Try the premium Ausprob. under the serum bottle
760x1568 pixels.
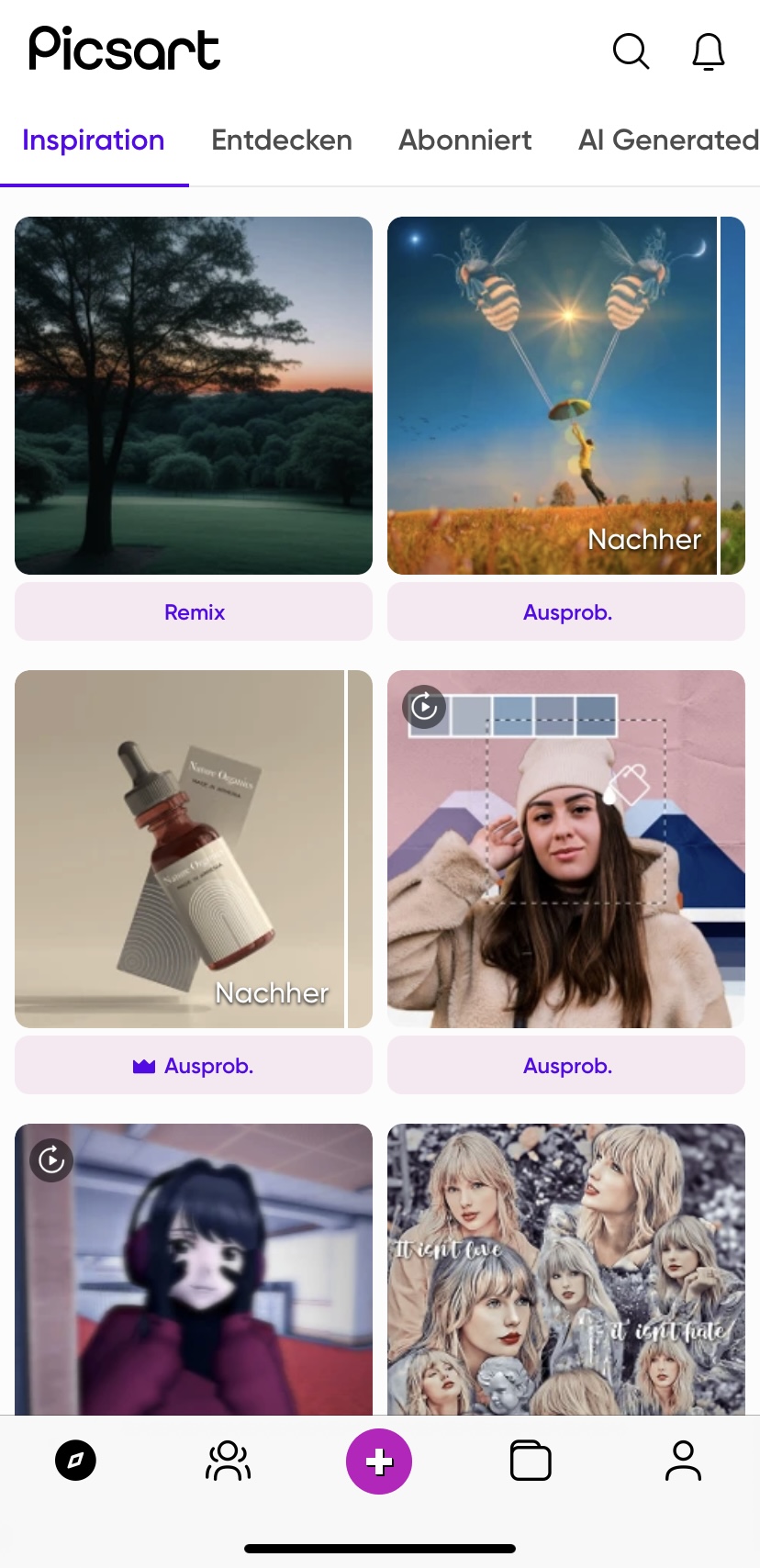coord(194,1065)
